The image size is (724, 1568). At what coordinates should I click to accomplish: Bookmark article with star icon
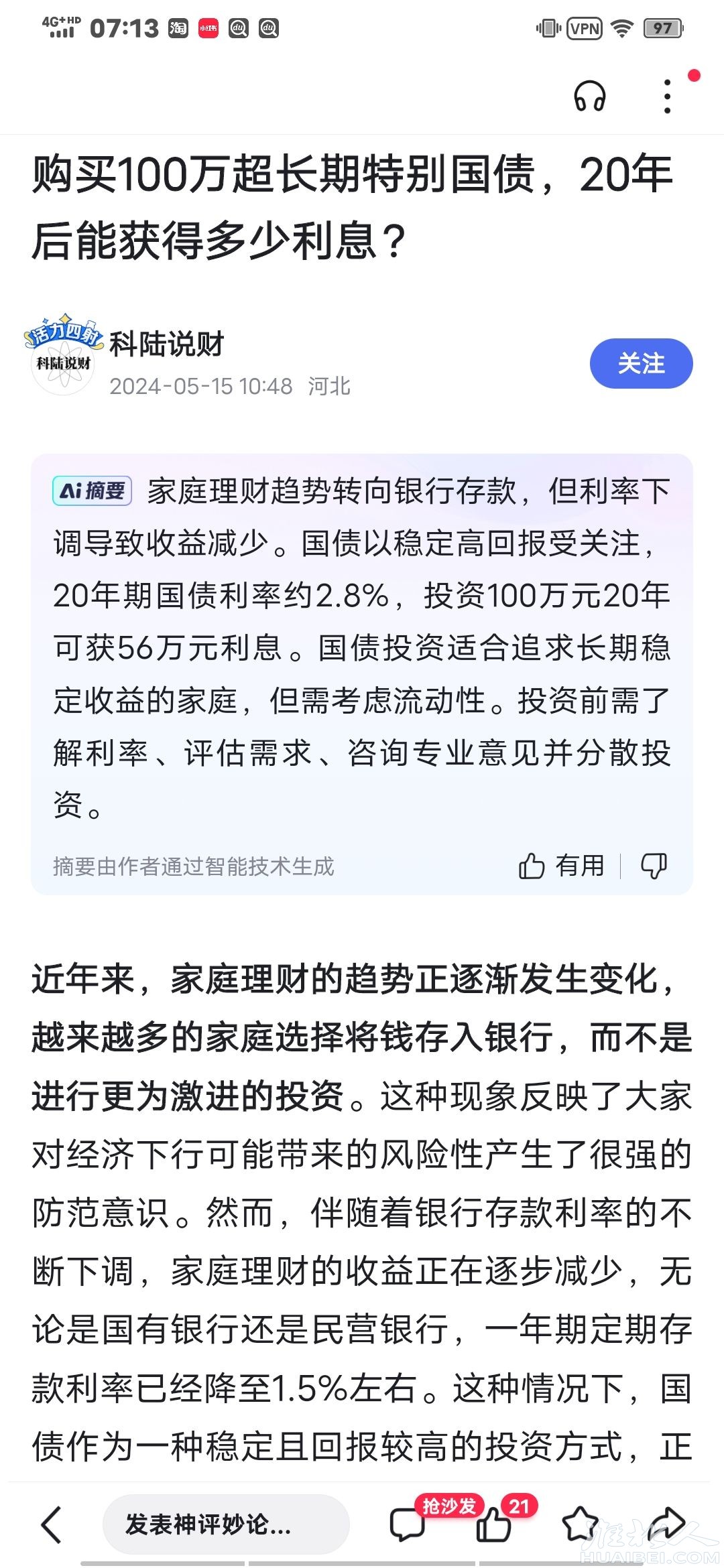pyautogui.click(x=579, y=1524)
